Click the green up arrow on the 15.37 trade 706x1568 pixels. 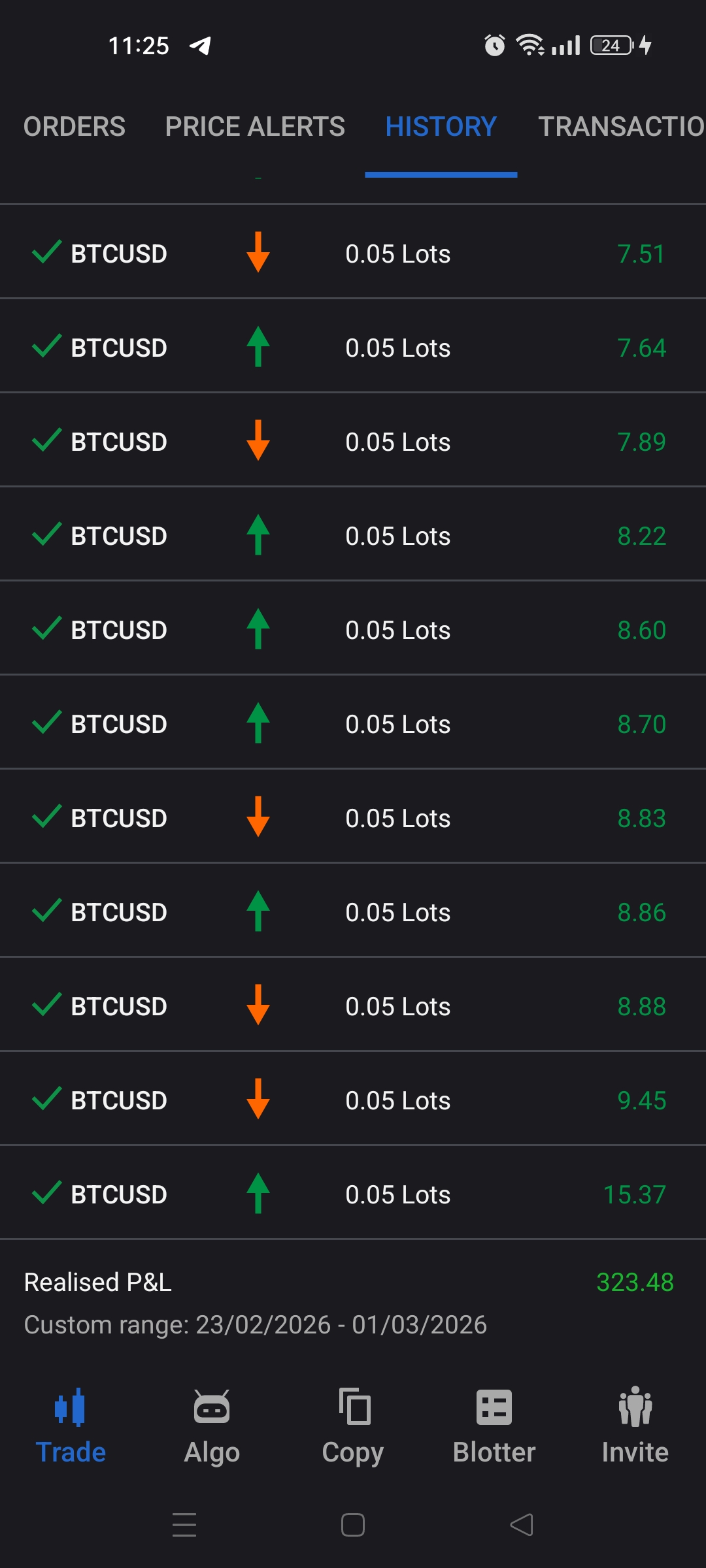tap(259, 1194)
